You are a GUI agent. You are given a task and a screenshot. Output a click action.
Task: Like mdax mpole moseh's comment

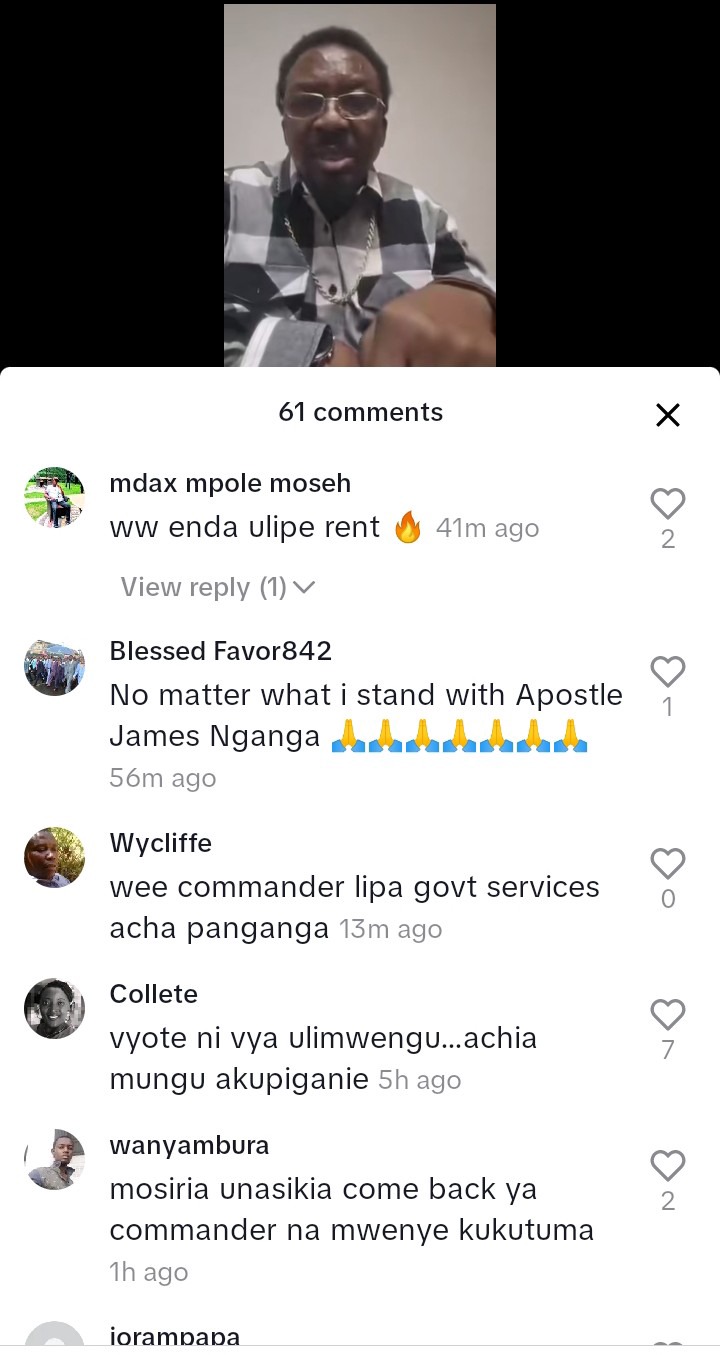(668, 503)
